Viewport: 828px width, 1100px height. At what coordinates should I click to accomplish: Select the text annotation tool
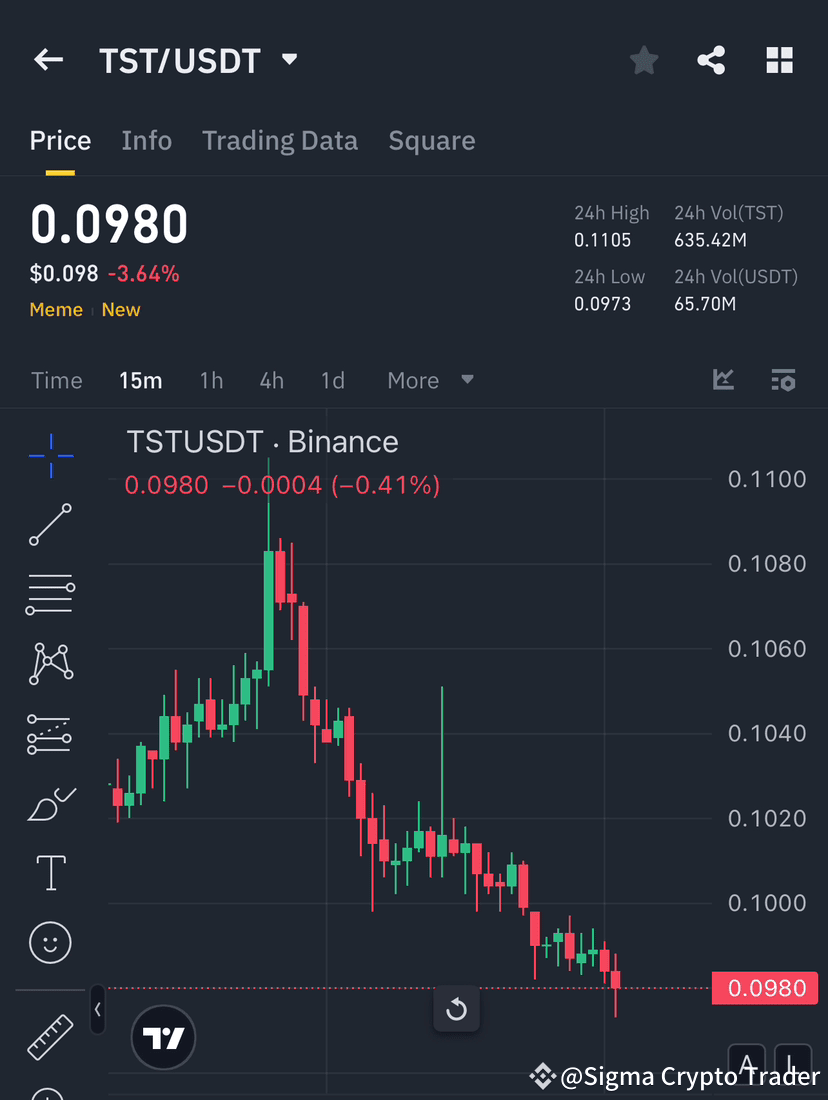[x=50, y=871]
